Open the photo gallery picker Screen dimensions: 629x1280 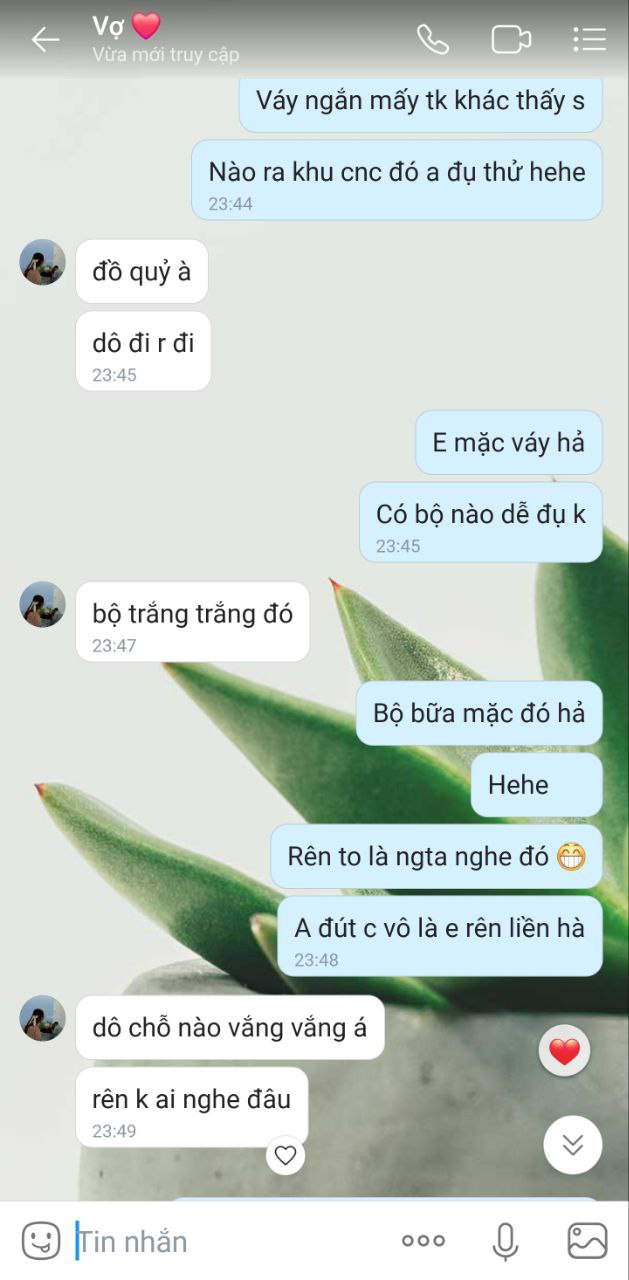coord(587,1241)
